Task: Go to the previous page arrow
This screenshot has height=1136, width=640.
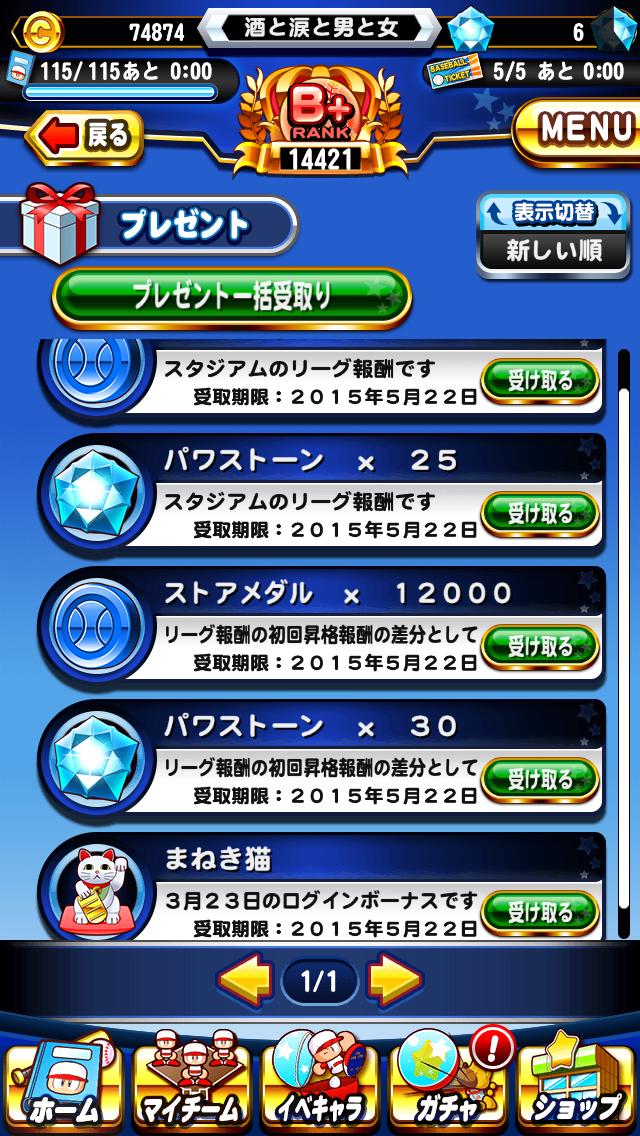Action: [x=244, y=982]
